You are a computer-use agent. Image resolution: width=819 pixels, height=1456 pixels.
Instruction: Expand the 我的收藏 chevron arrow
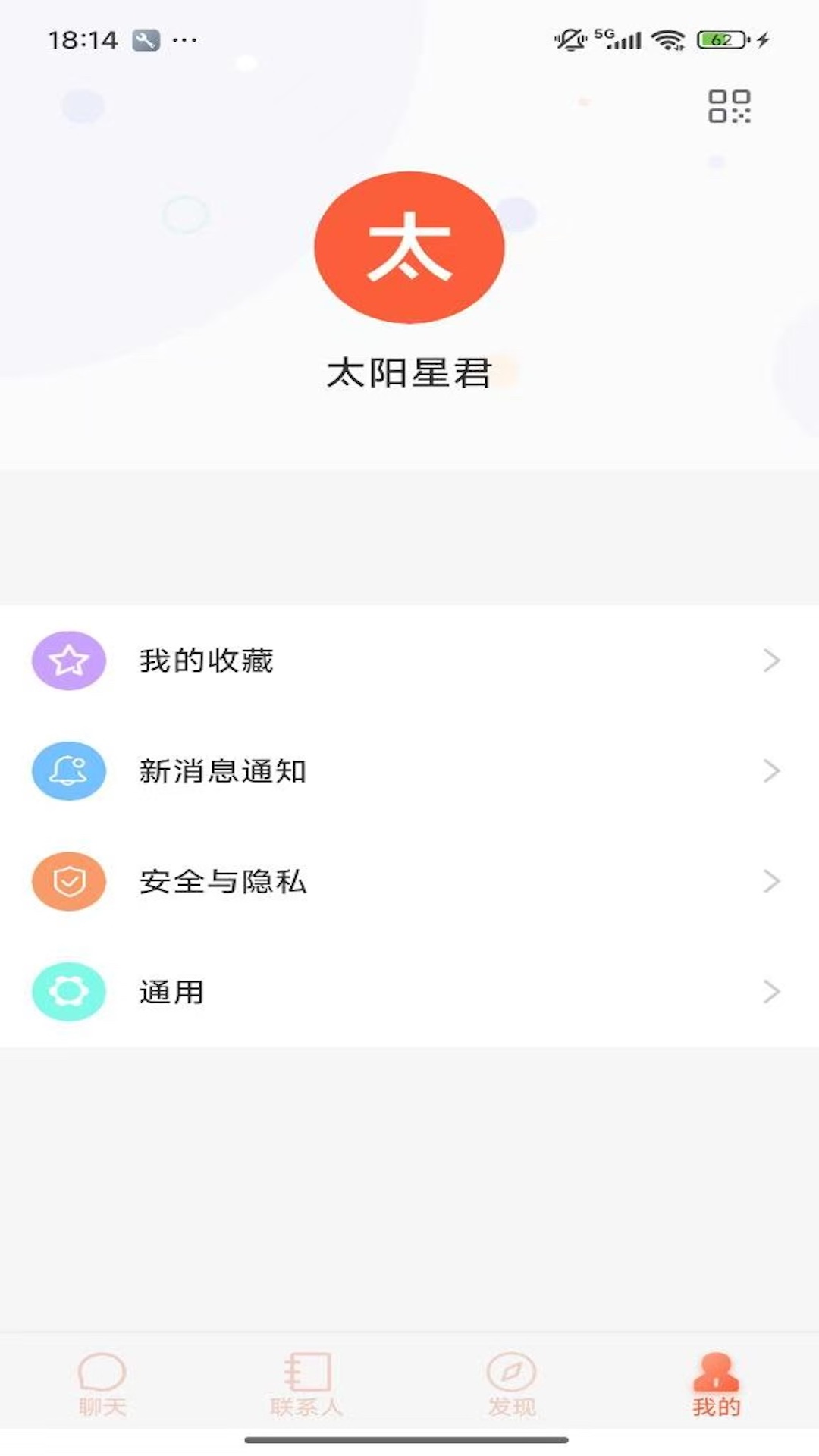pyautogui.click(x=773, y=661)
